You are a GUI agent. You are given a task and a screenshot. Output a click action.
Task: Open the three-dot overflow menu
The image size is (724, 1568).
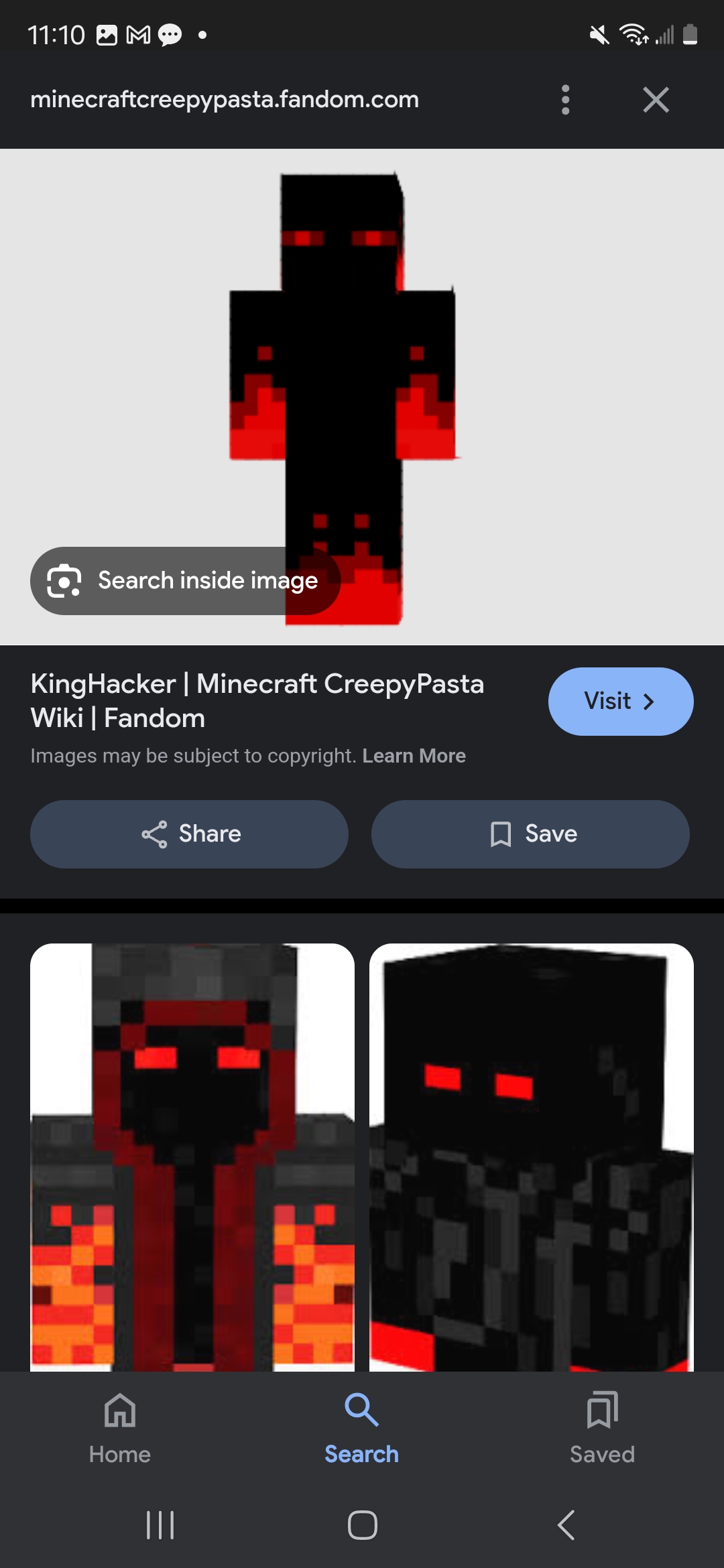(565, 100)
